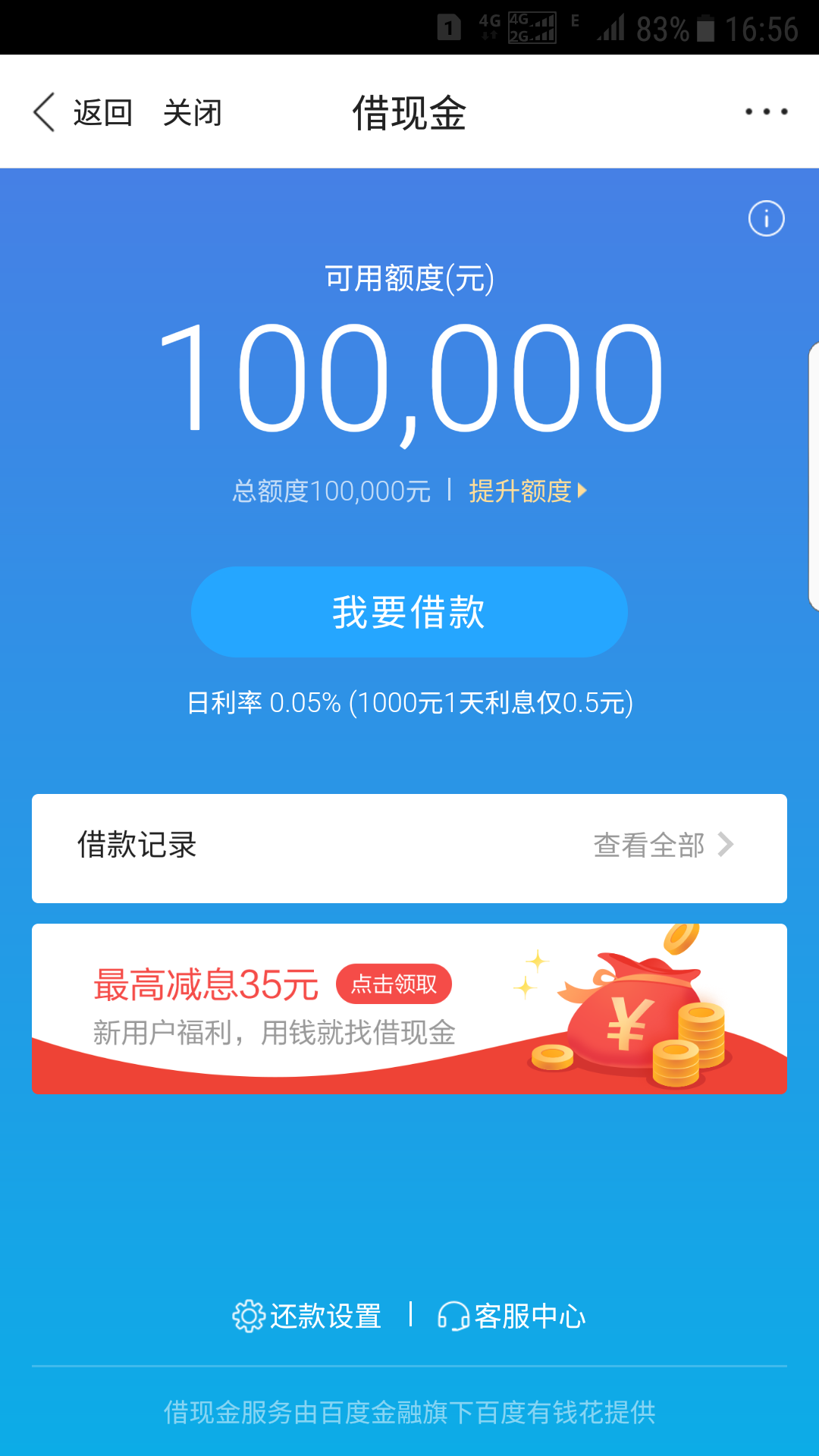
Task: Tap the battery indicator in the status bar
Action: [704, 25]
